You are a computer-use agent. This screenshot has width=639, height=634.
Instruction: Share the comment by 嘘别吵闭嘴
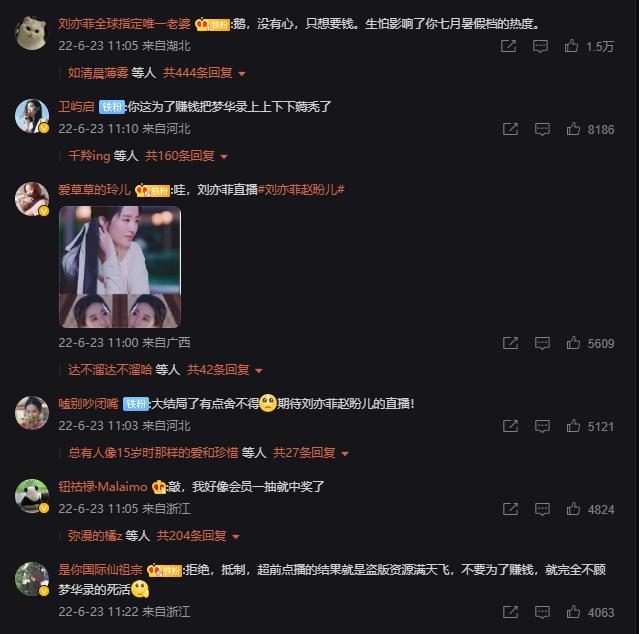coord(510,426)
